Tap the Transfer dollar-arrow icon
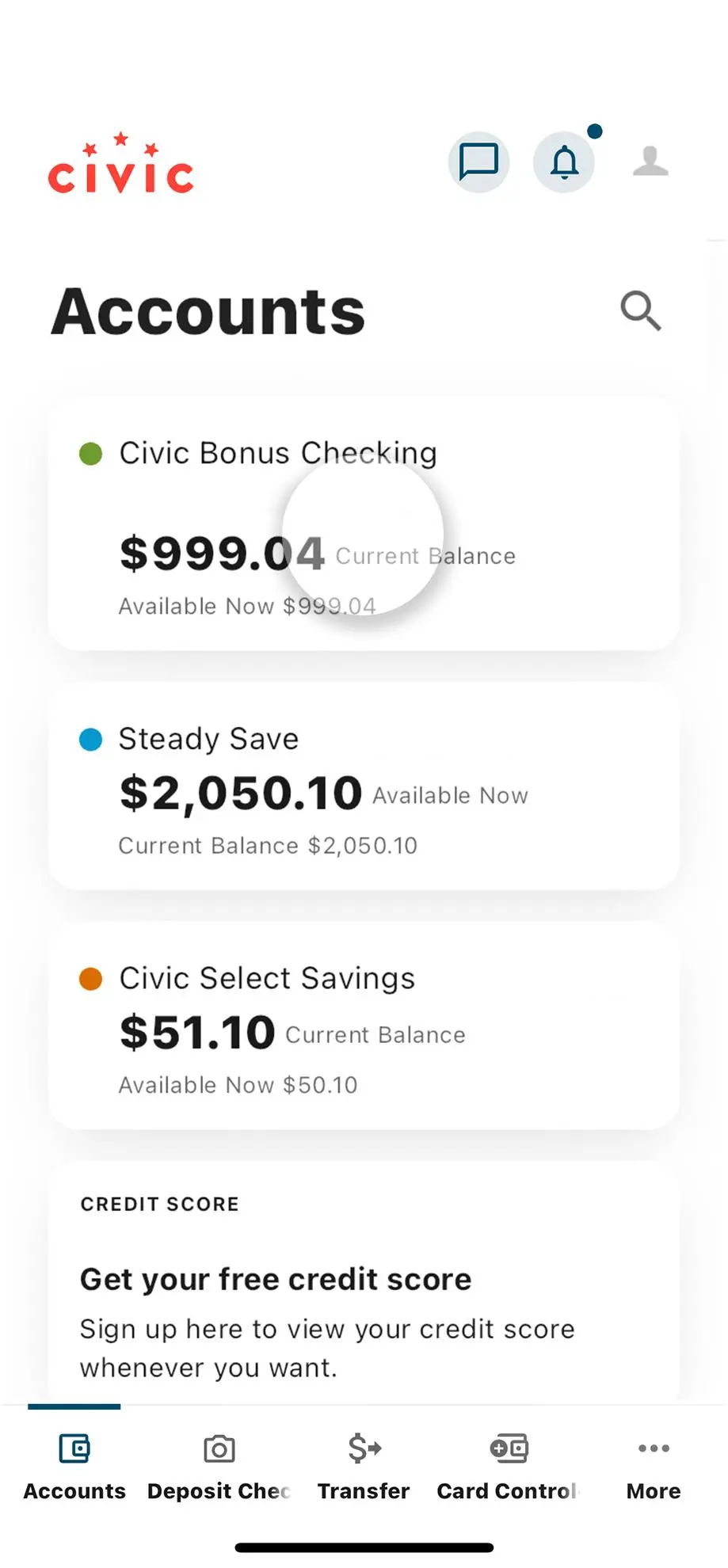 (x=364, y=1448)
